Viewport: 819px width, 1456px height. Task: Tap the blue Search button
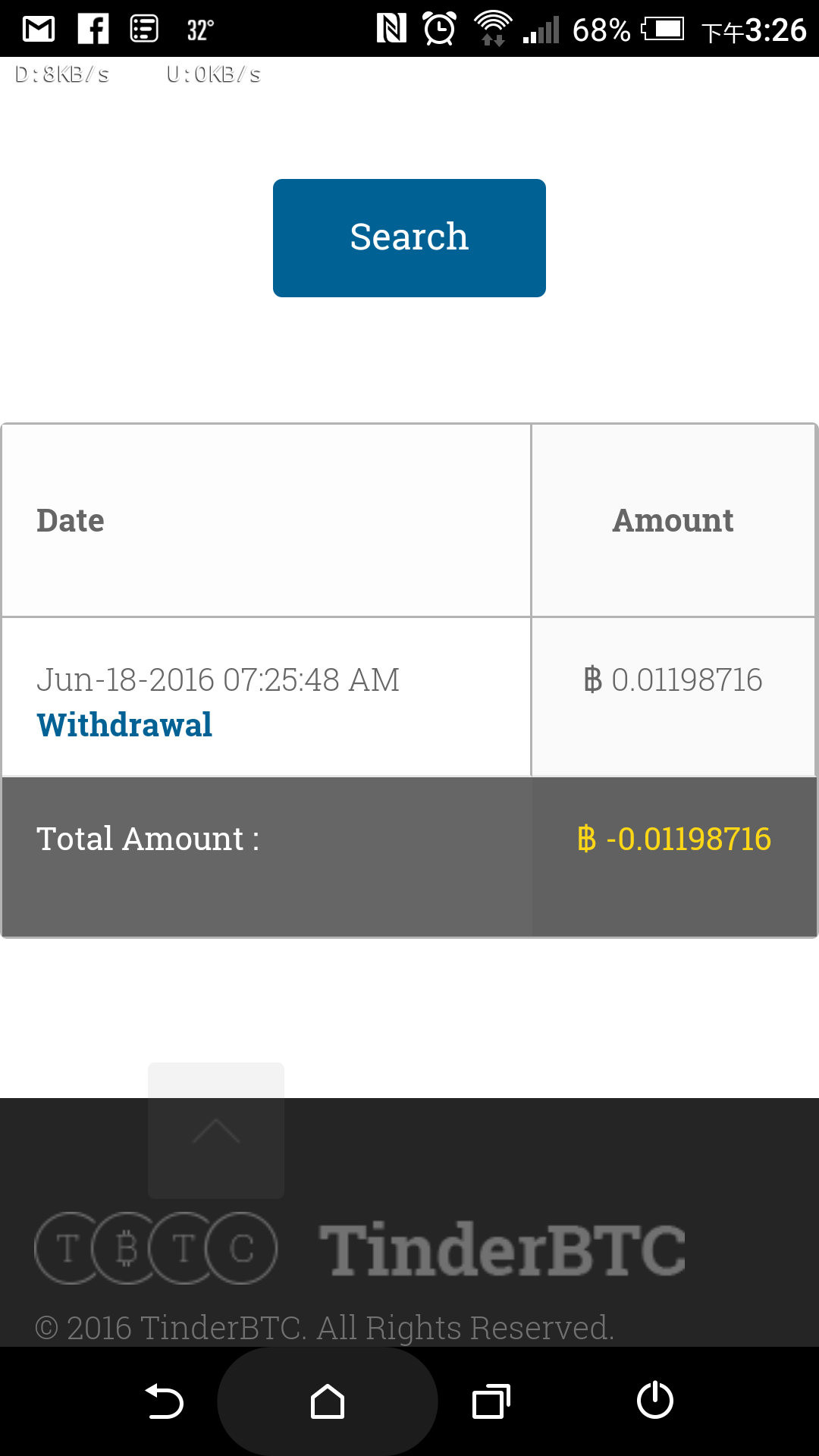(x=409, y=238)
